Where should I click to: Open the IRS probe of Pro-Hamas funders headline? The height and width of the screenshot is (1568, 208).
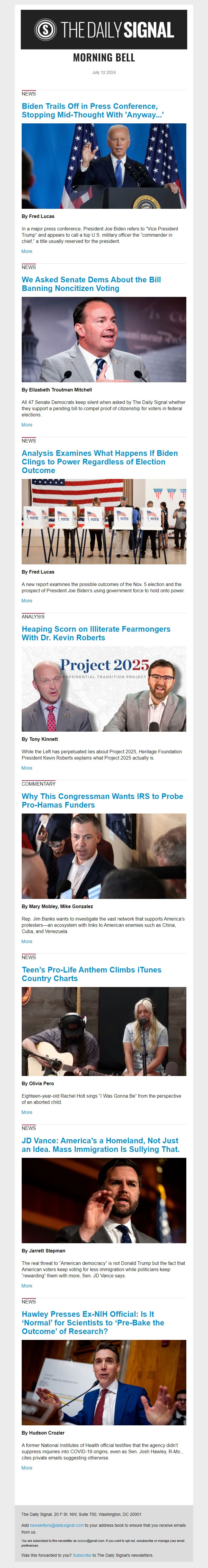pos(102,800)
